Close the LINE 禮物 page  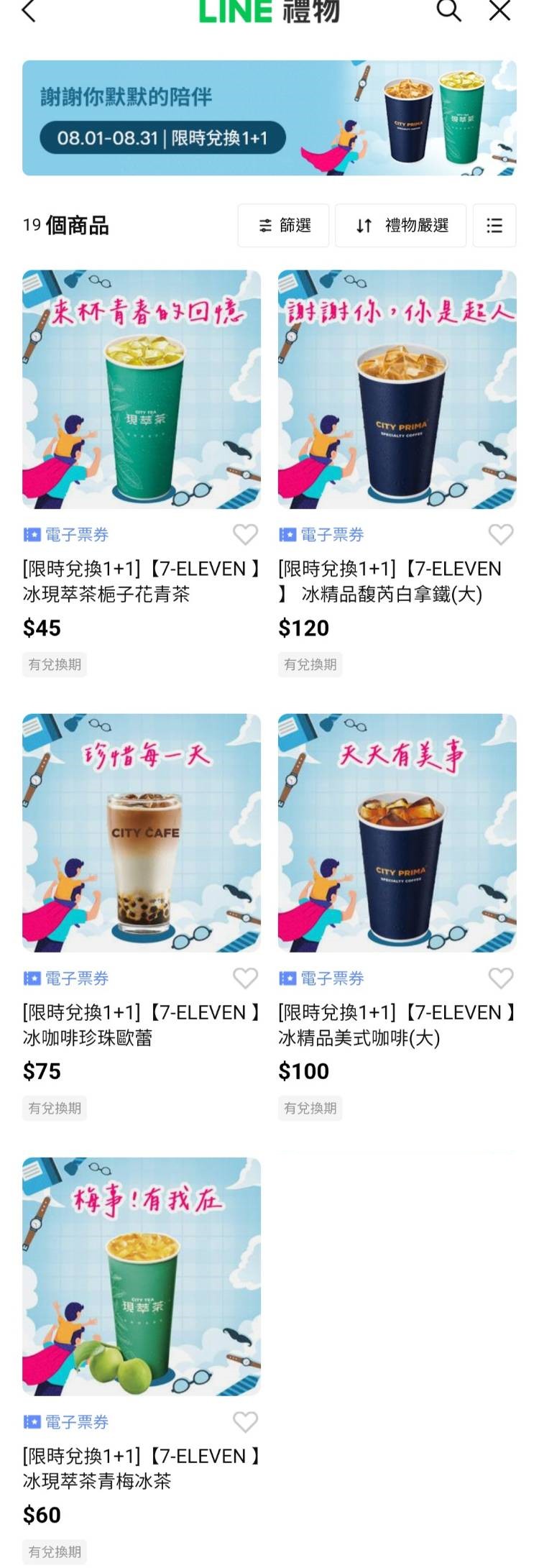point(499,11)
